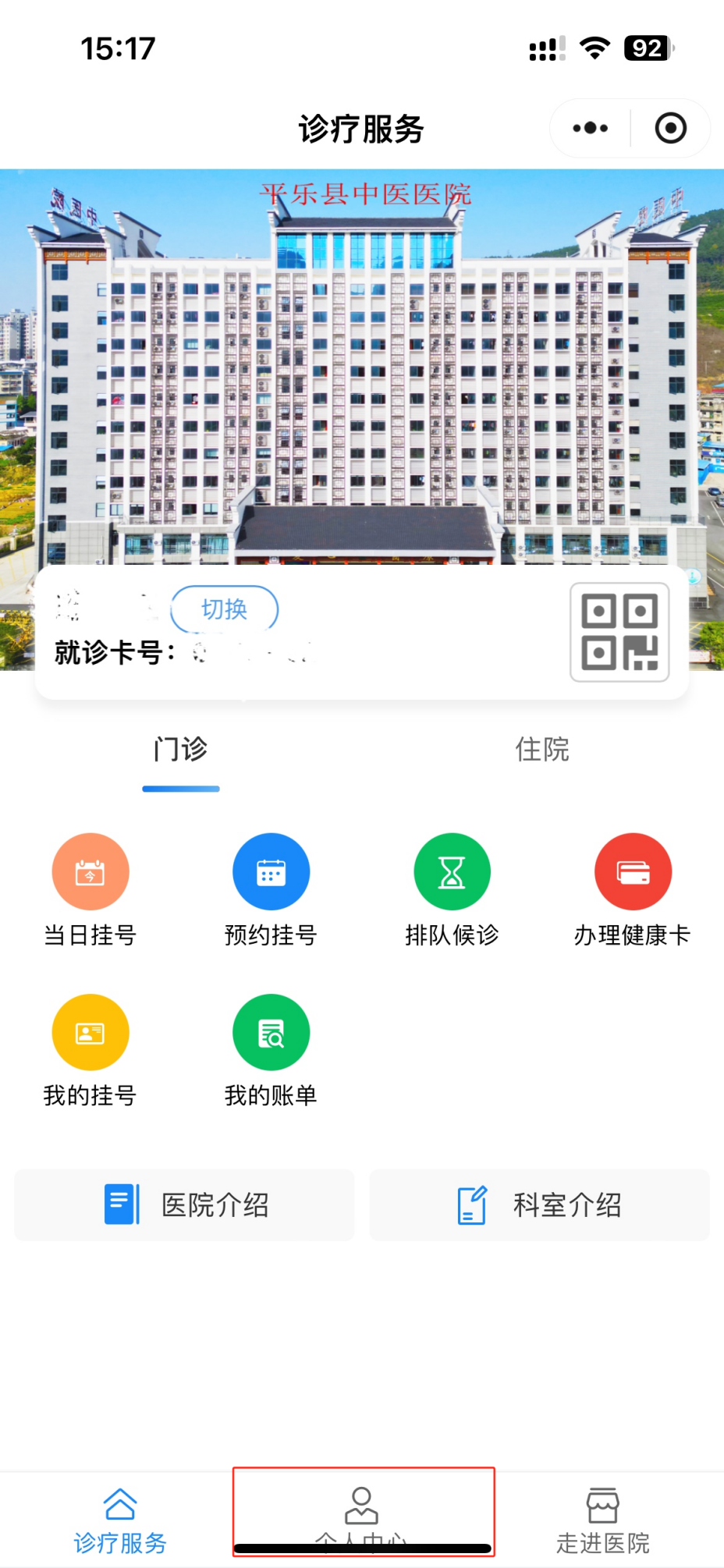Tap 切换 to switch patient

pos(224,608)
